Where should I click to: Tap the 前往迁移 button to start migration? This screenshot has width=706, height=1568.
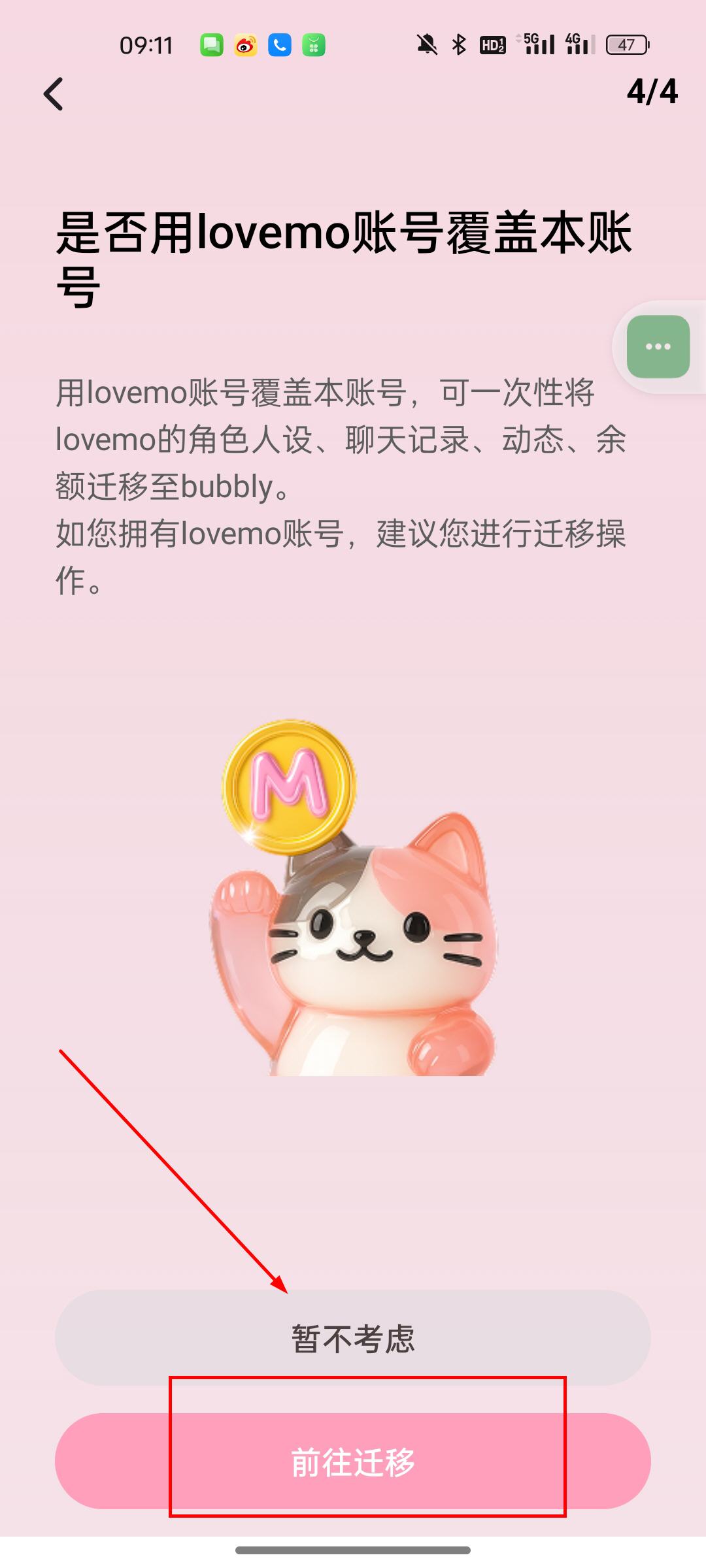click(353, 1462)
